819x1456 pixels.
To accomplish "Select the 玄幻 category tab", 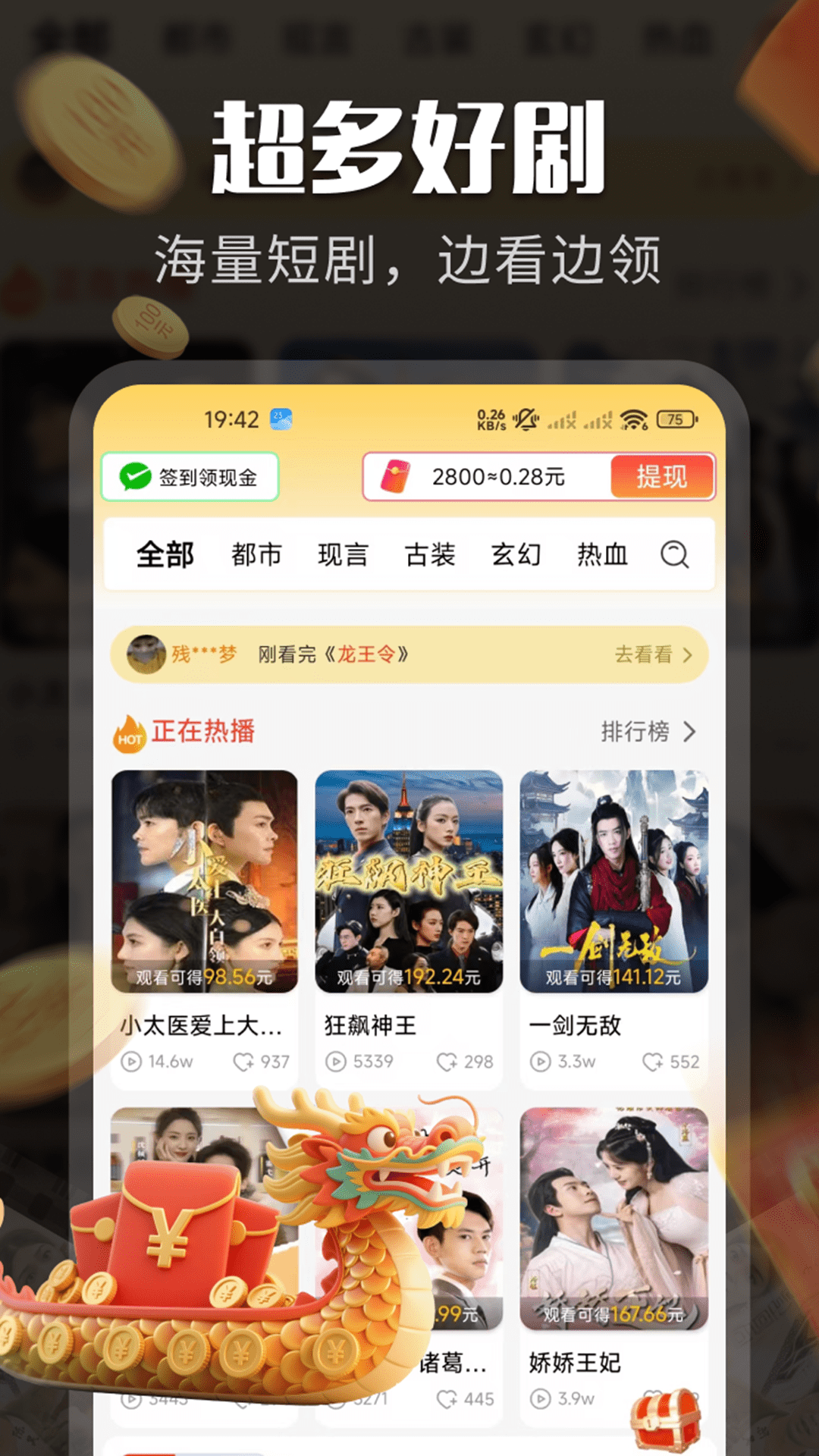I will [x=515, y=555].
